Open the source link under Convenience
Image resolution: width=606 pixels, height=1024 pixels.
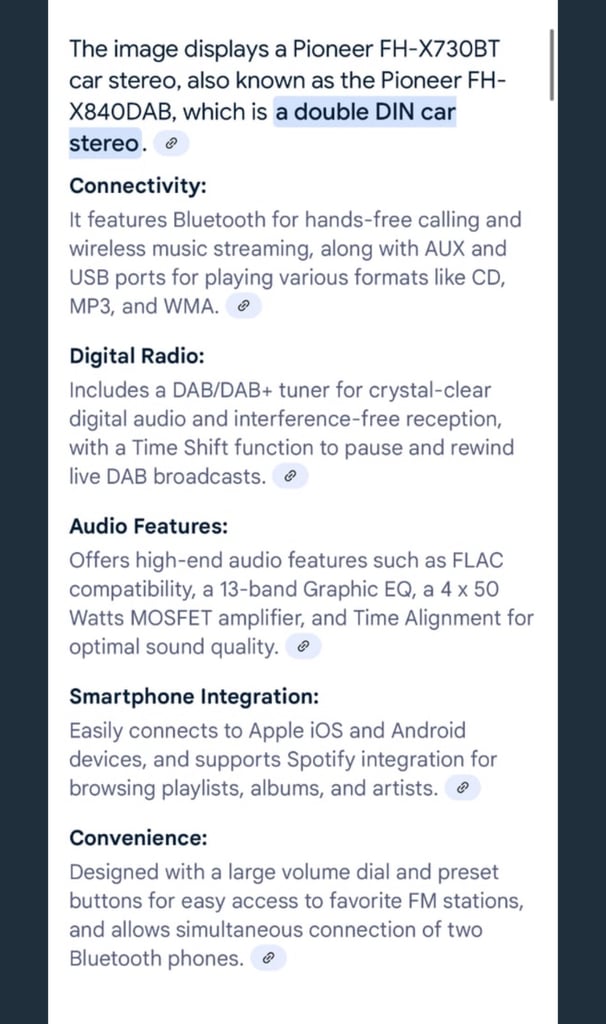pyautogui.click(x=268, y=958)
